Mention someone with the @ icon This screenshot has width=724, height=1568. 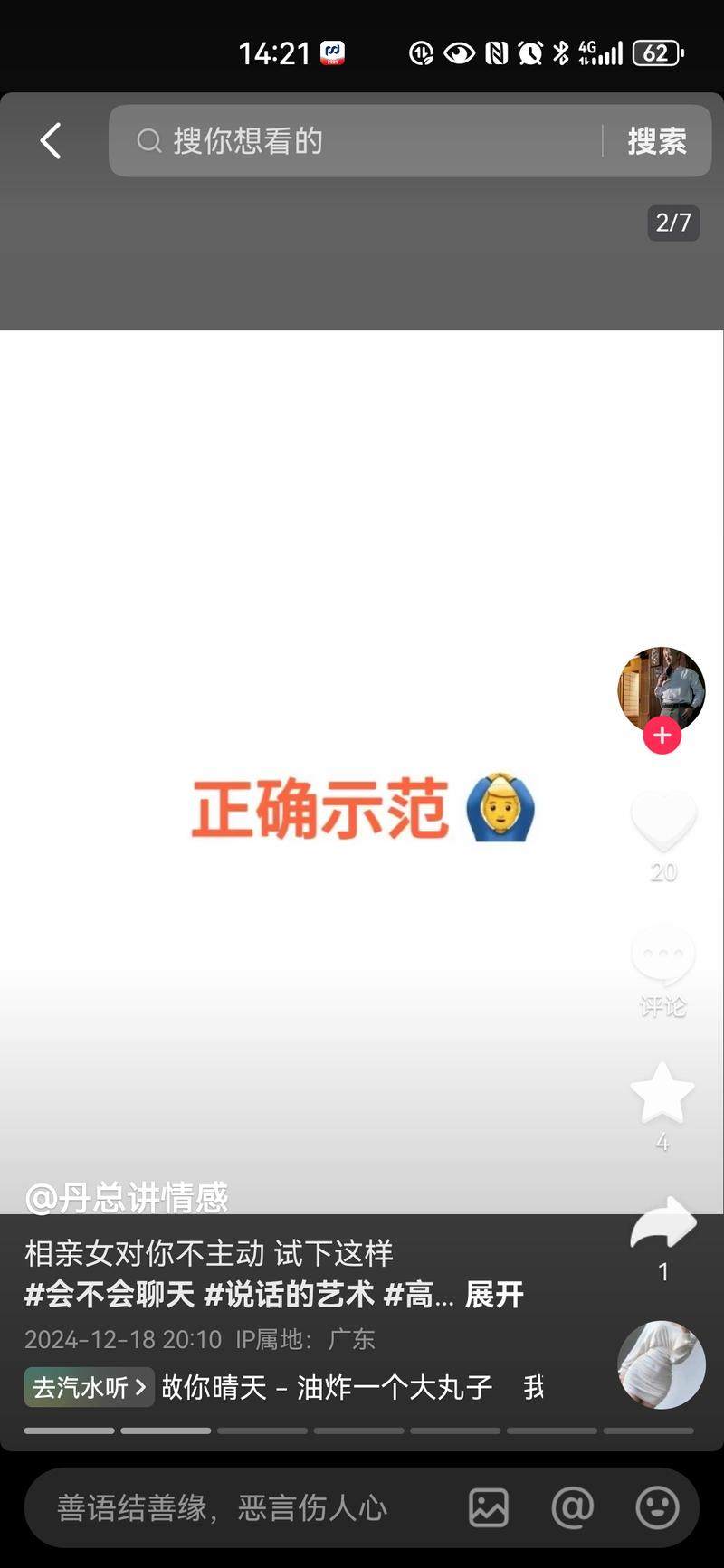572,1508
